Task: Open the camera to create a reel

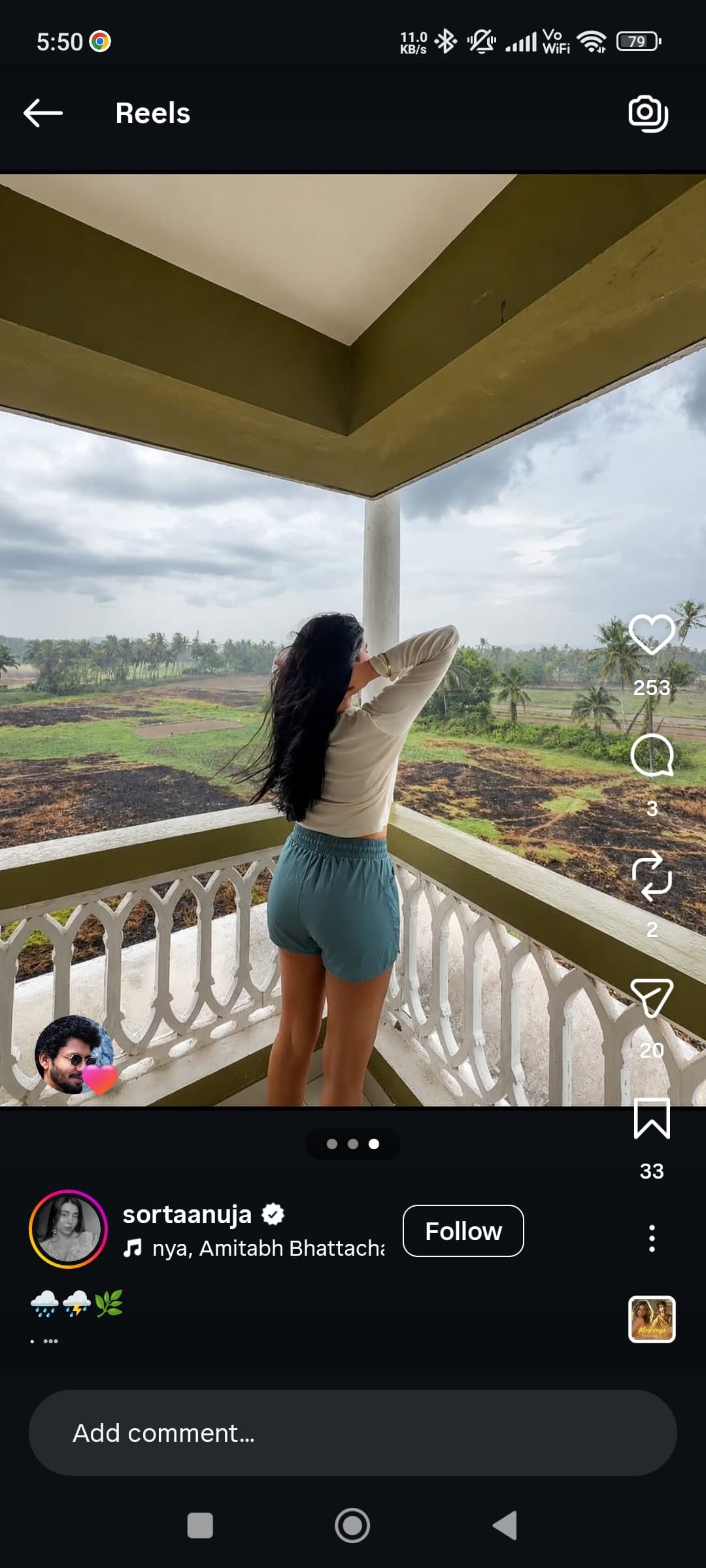Action: coord(648,114)
